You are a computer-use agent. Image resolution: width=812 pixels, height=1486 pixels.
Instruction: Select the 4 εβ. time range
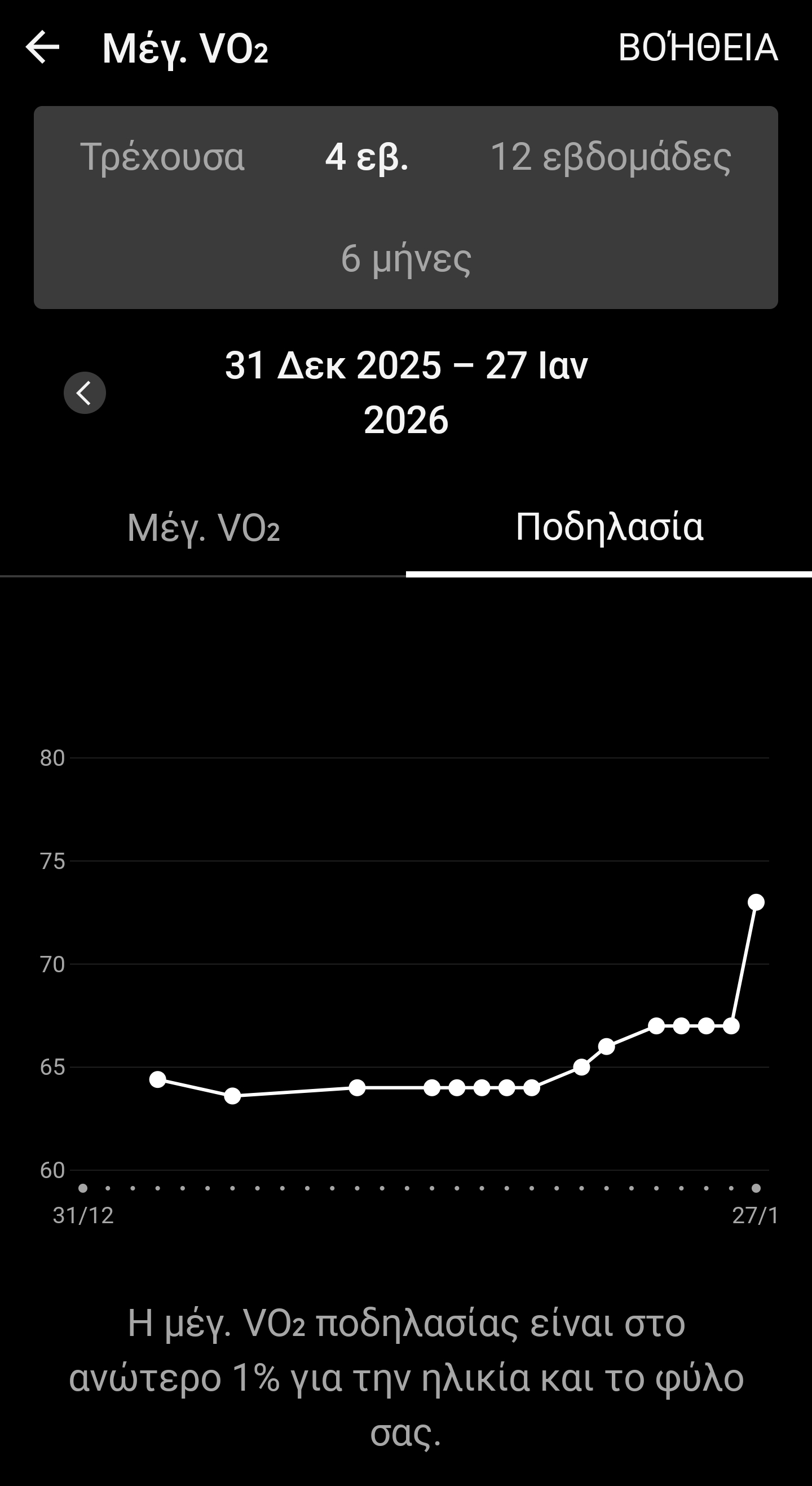click(367, 157)
